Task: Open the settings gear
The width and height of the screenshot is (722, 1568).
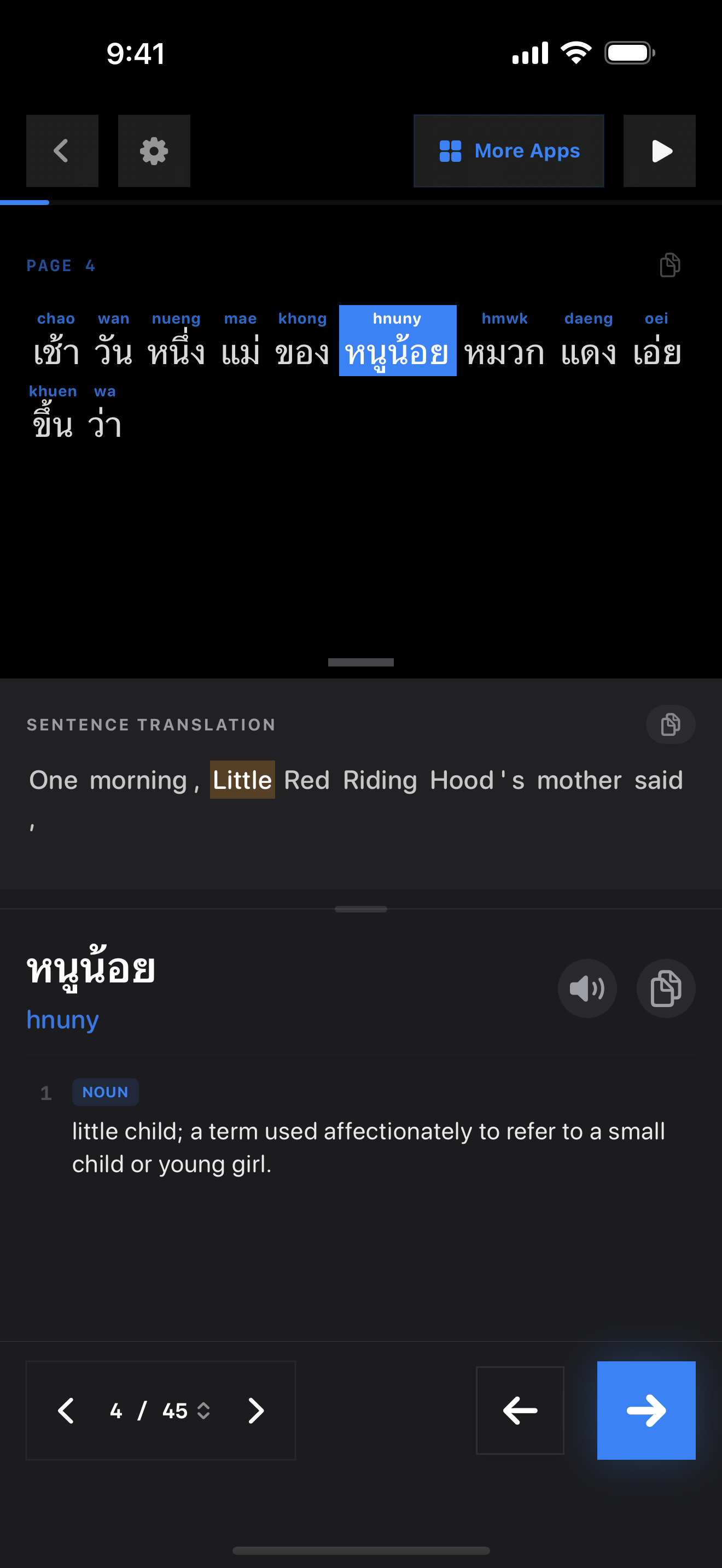Action: point(154,151)
